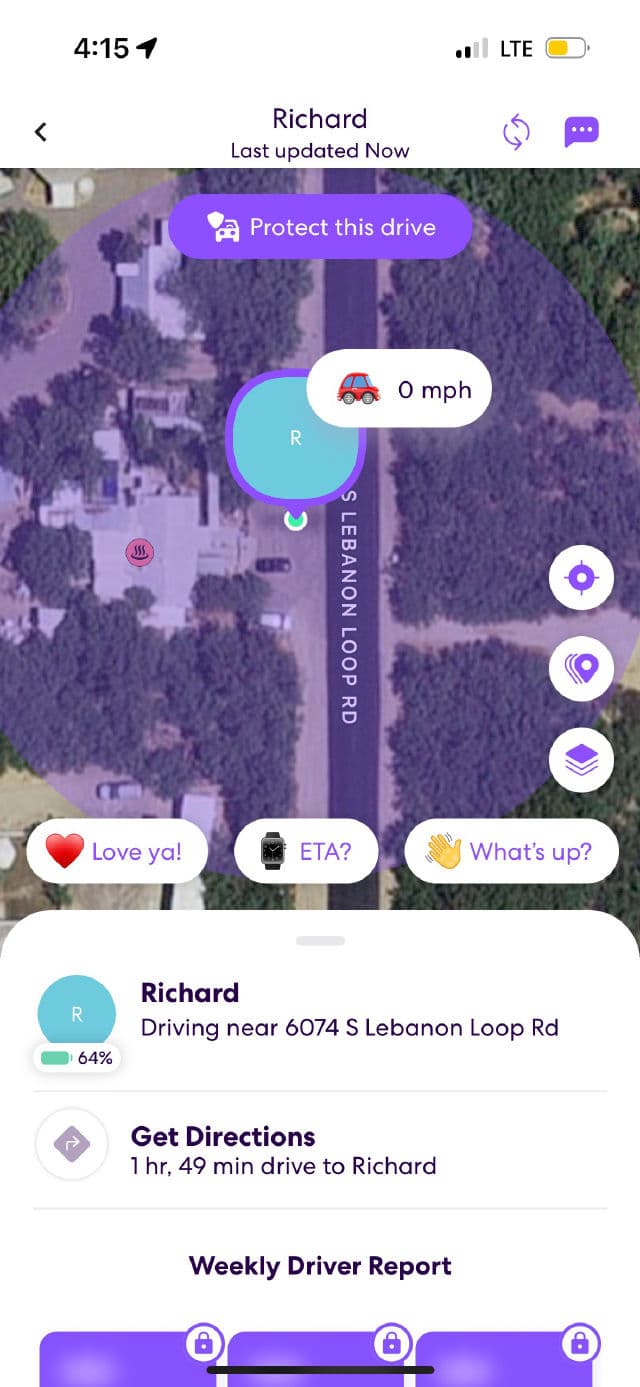Recenter map on Richard's location

coord(581,579)
